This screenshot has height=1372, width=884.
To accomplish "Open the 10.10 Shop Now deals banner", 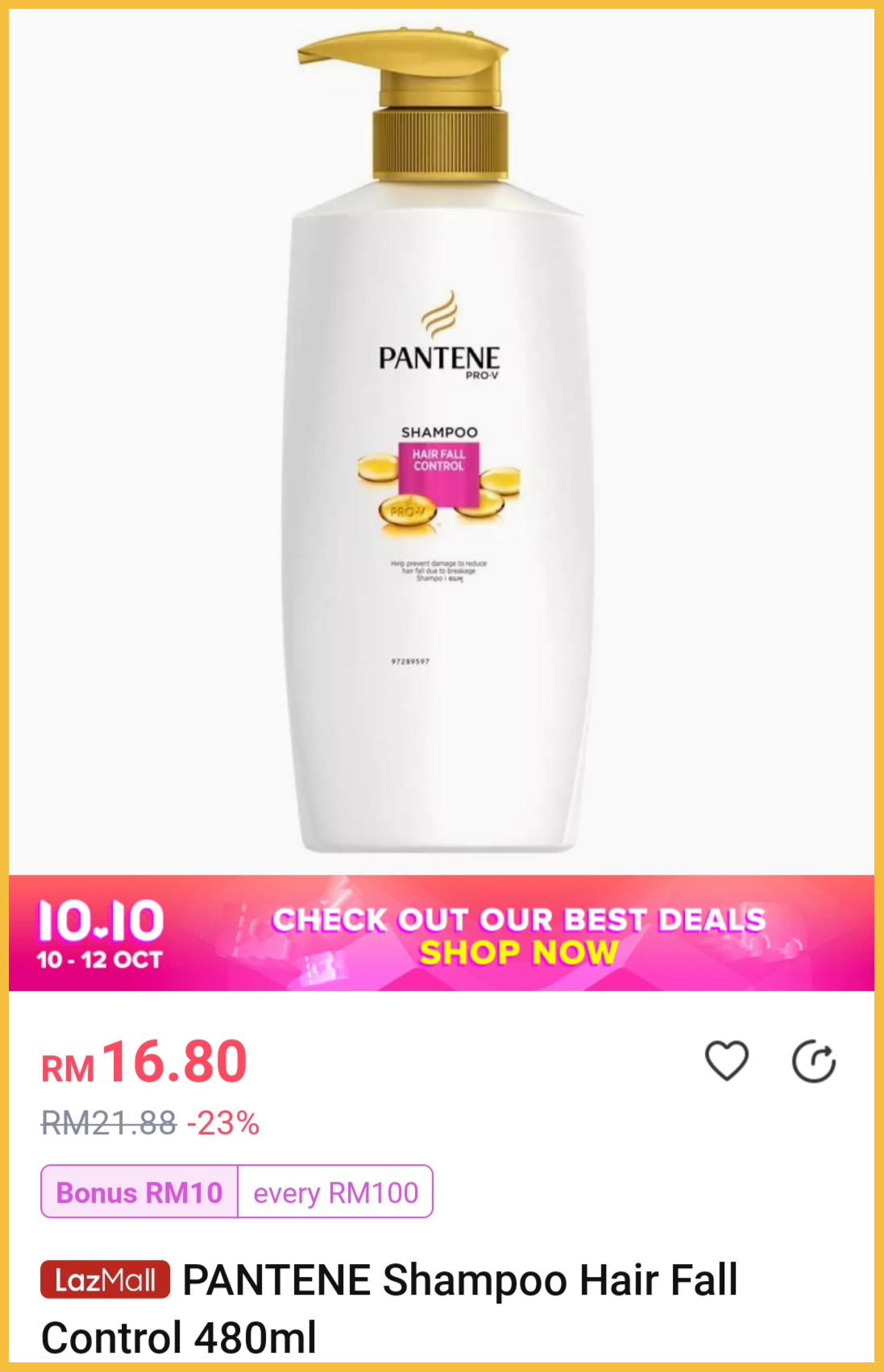I will (442, 933).
